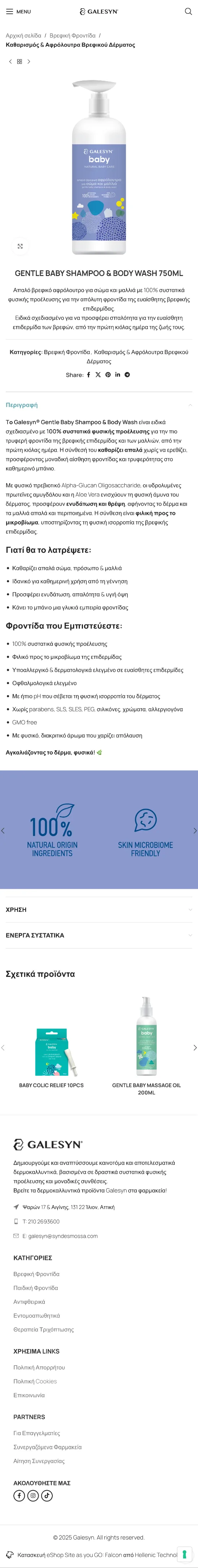Go to next product arrow
Screen dimensions: 198x1568
coord(29,62)
